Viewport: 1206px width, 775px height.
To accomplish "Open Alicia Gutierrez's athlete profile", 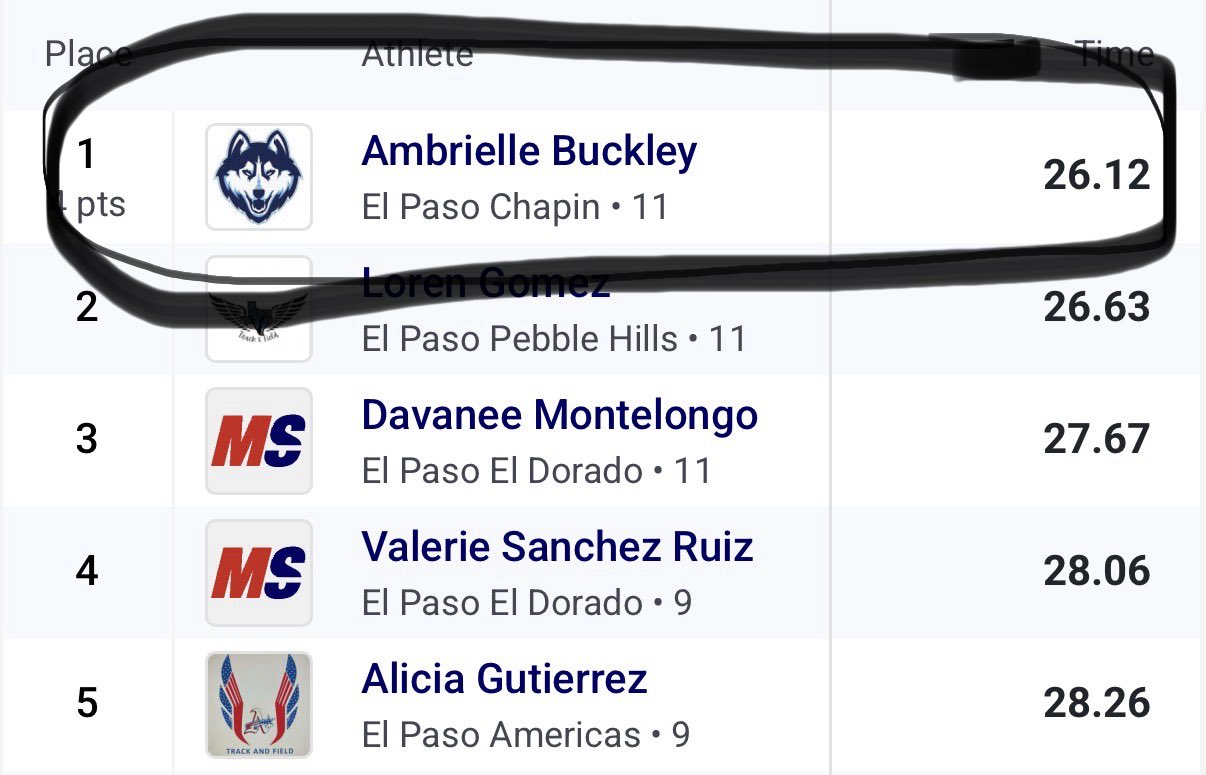I will point(504,680).
